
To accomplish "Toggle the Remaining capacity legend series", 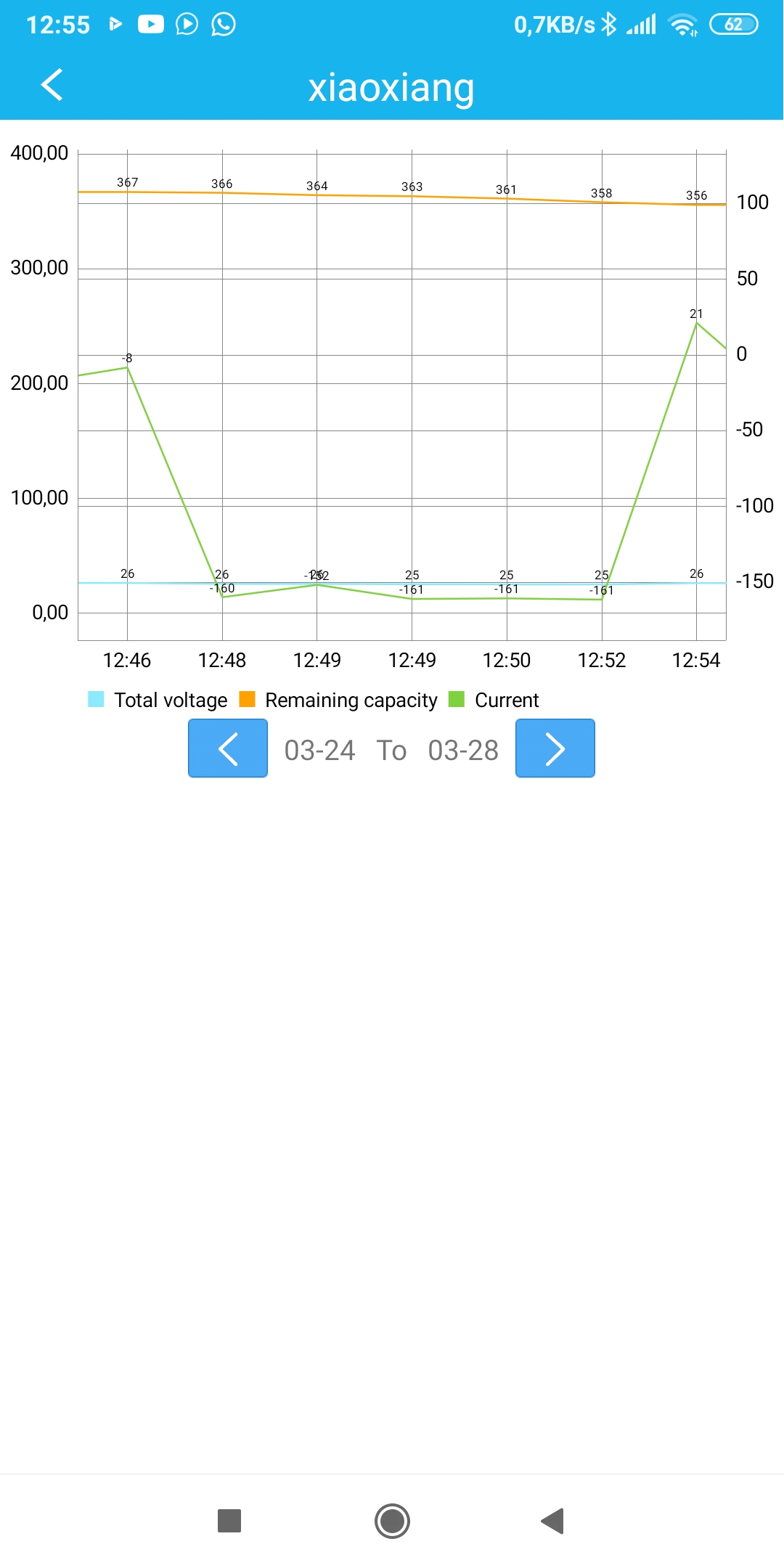I will tap(338, 700).
